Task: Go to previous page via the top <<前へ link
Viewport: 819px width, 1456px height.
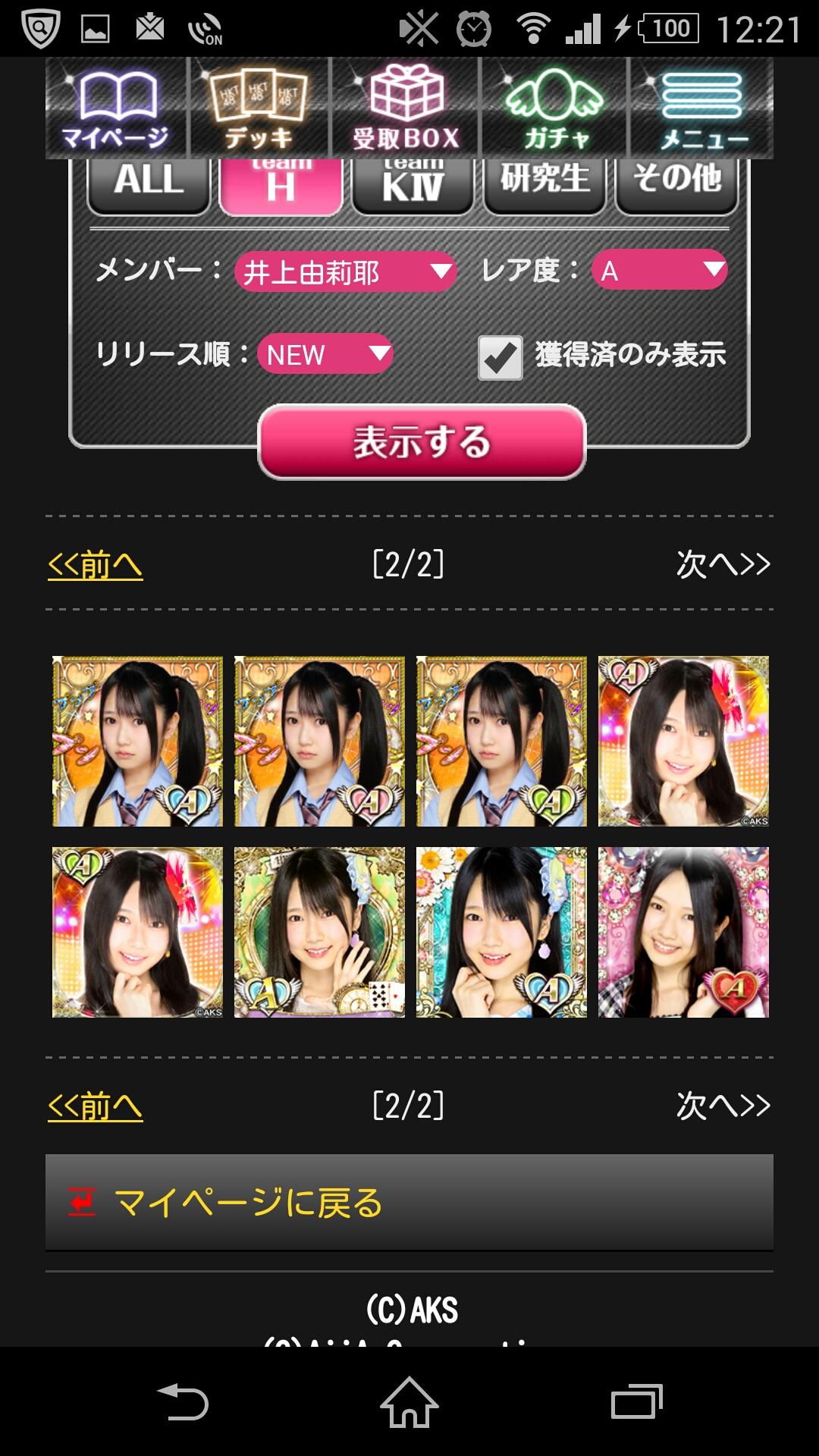Action: [x=96, y=565]
